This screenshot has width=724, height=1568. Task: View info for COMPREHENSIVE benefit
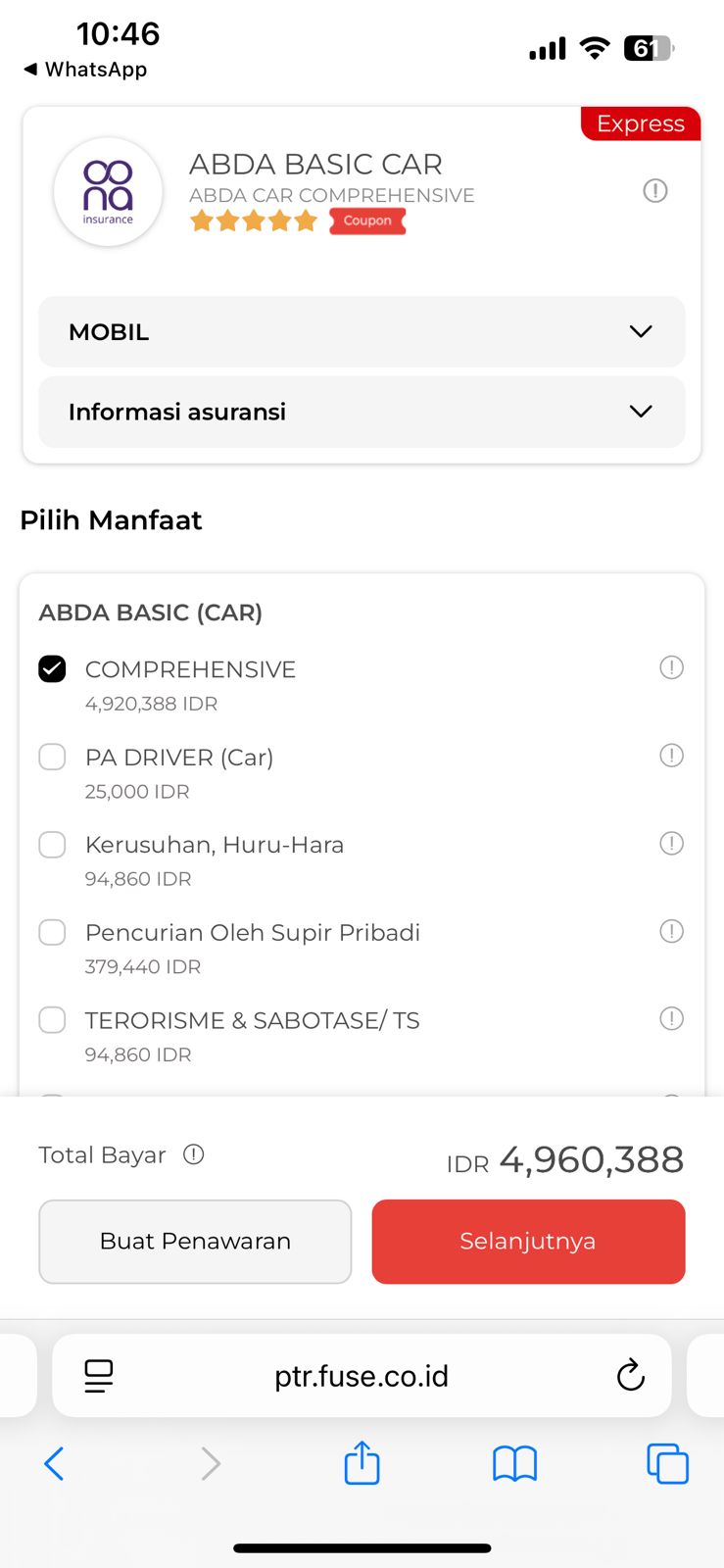point(671,667)
